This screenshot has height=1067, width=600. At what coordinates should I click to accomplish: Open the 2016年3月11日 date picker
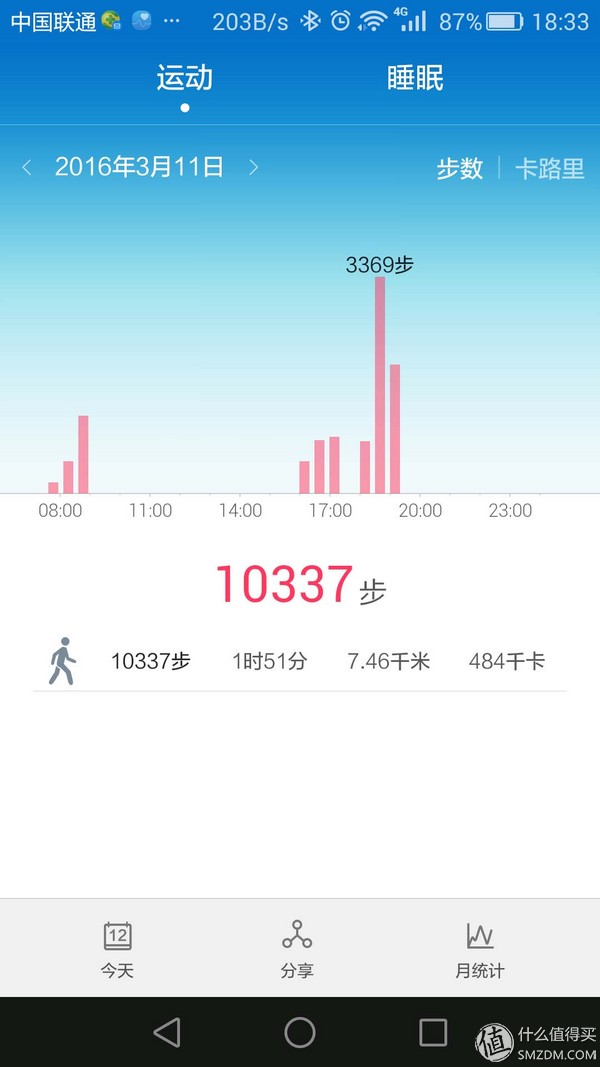(x=139, y=167)
